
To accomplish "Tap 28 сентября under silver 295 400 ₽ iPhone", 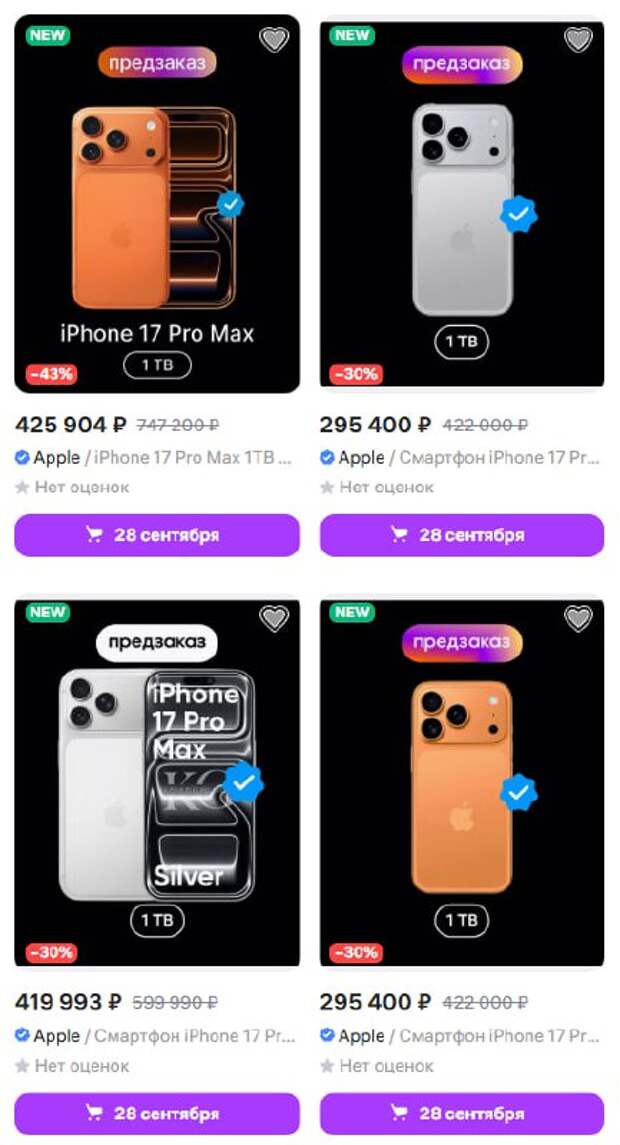I will point(462,535).
